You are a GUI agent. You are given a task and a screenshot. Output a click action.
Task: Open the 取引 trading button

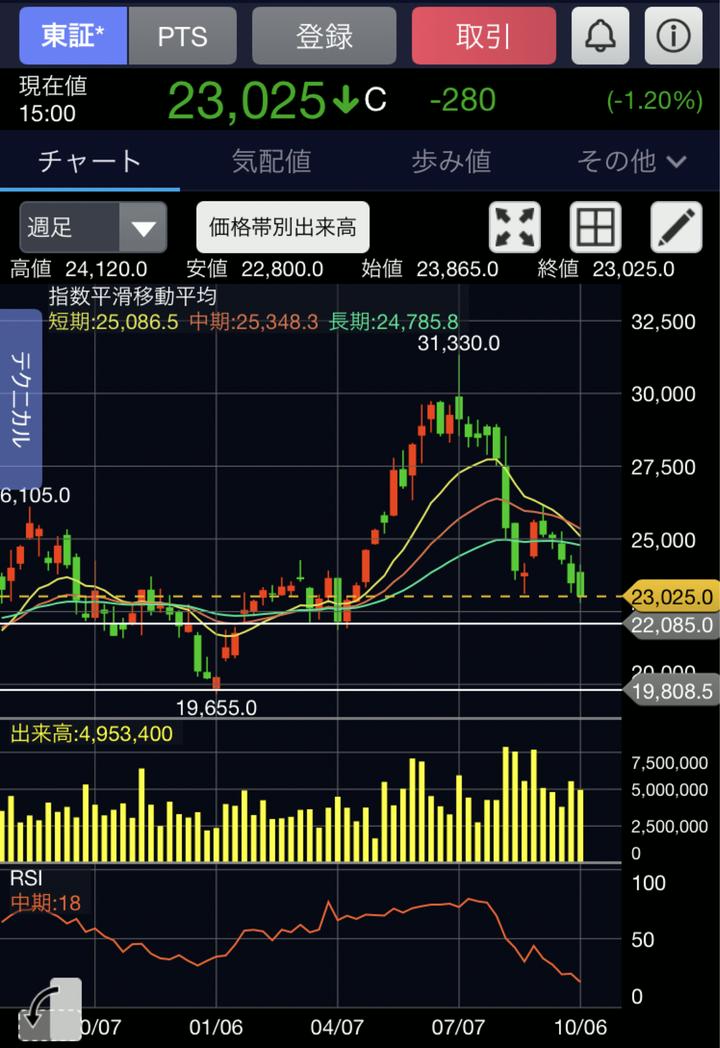click(x=484, y=36)
